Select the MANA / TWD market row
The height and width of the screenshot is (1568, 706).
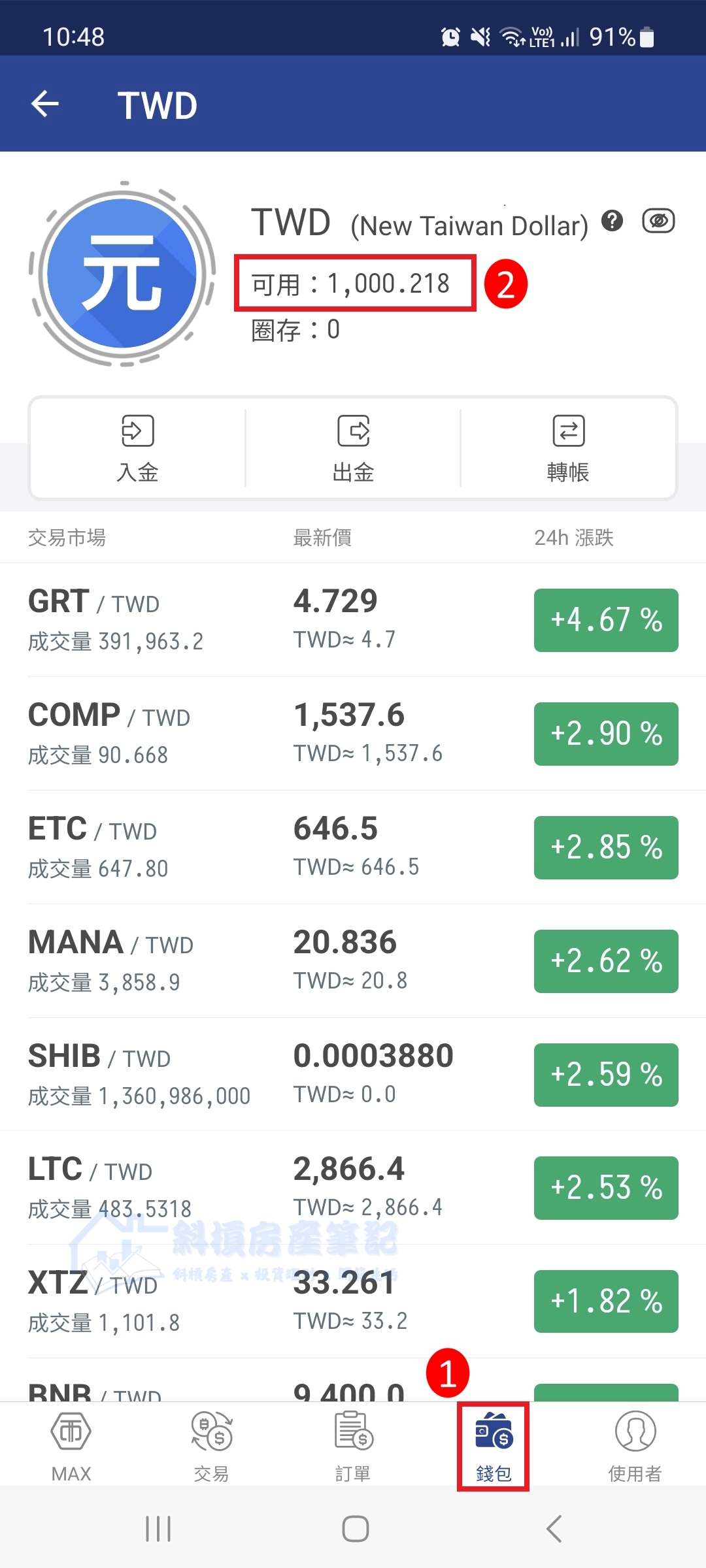click(353, 960)
